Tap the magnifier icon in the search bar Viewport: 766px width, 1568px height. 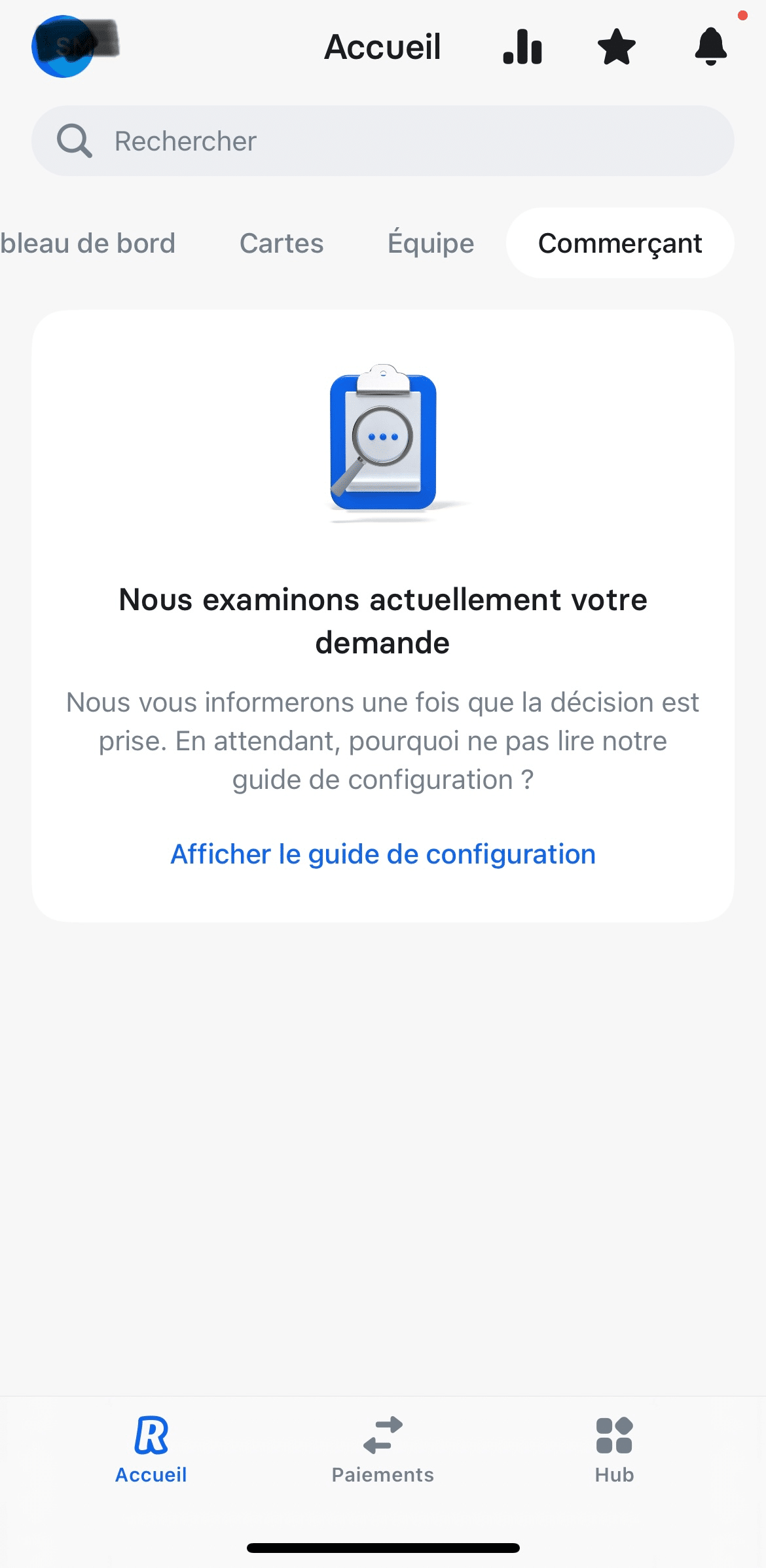click(74, 140)
